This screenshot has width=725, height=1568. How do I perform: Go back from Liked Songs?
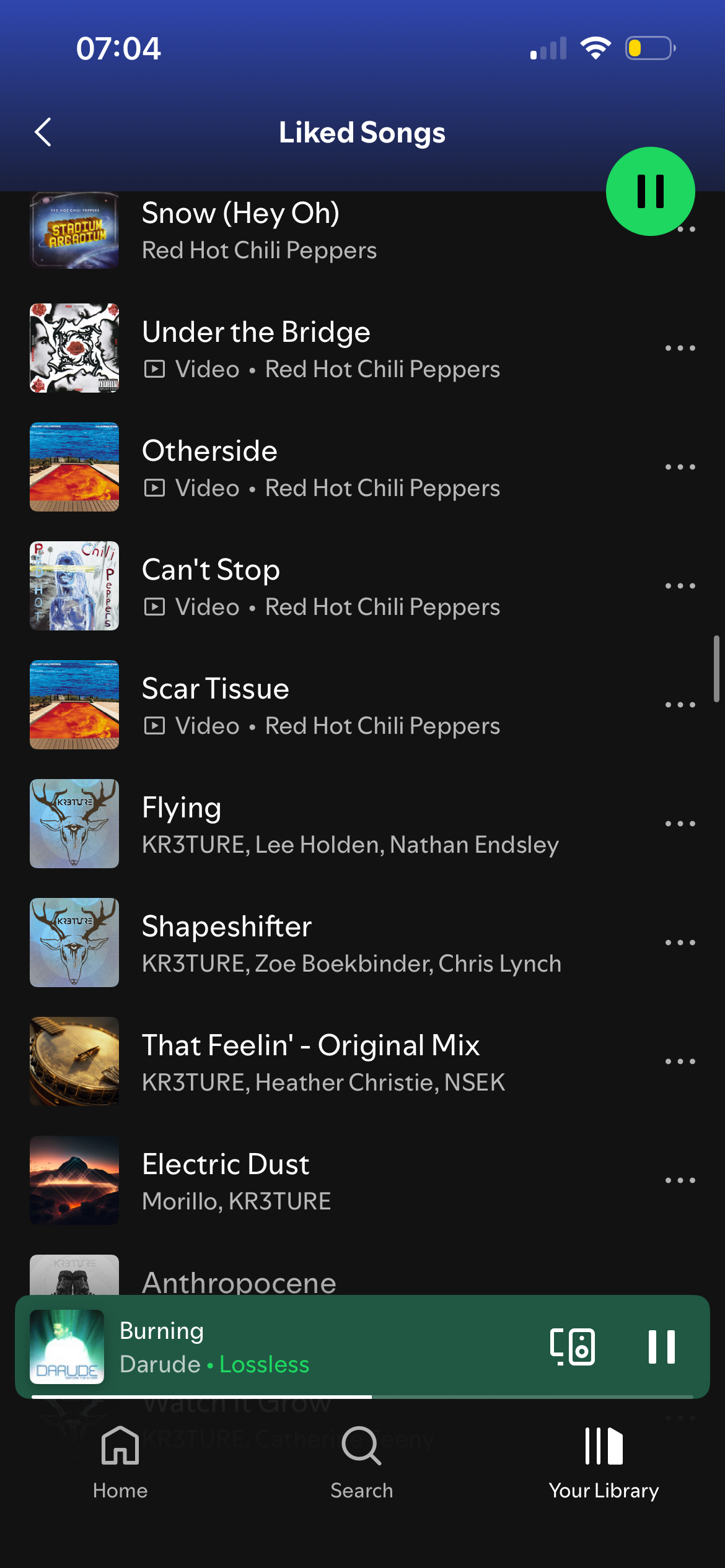coord(43,132)
